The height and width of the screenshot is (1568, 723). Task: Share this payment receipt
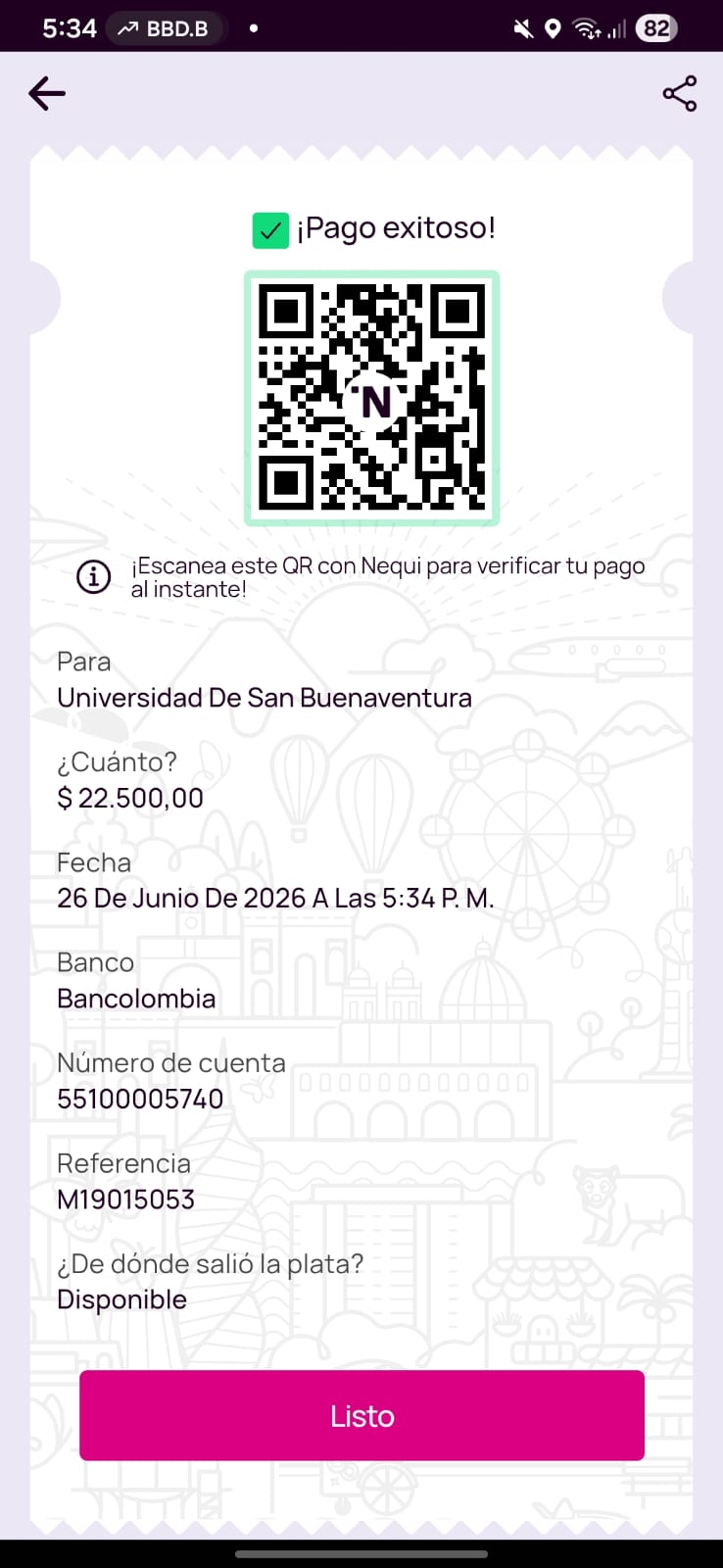(x=680, y=94)
